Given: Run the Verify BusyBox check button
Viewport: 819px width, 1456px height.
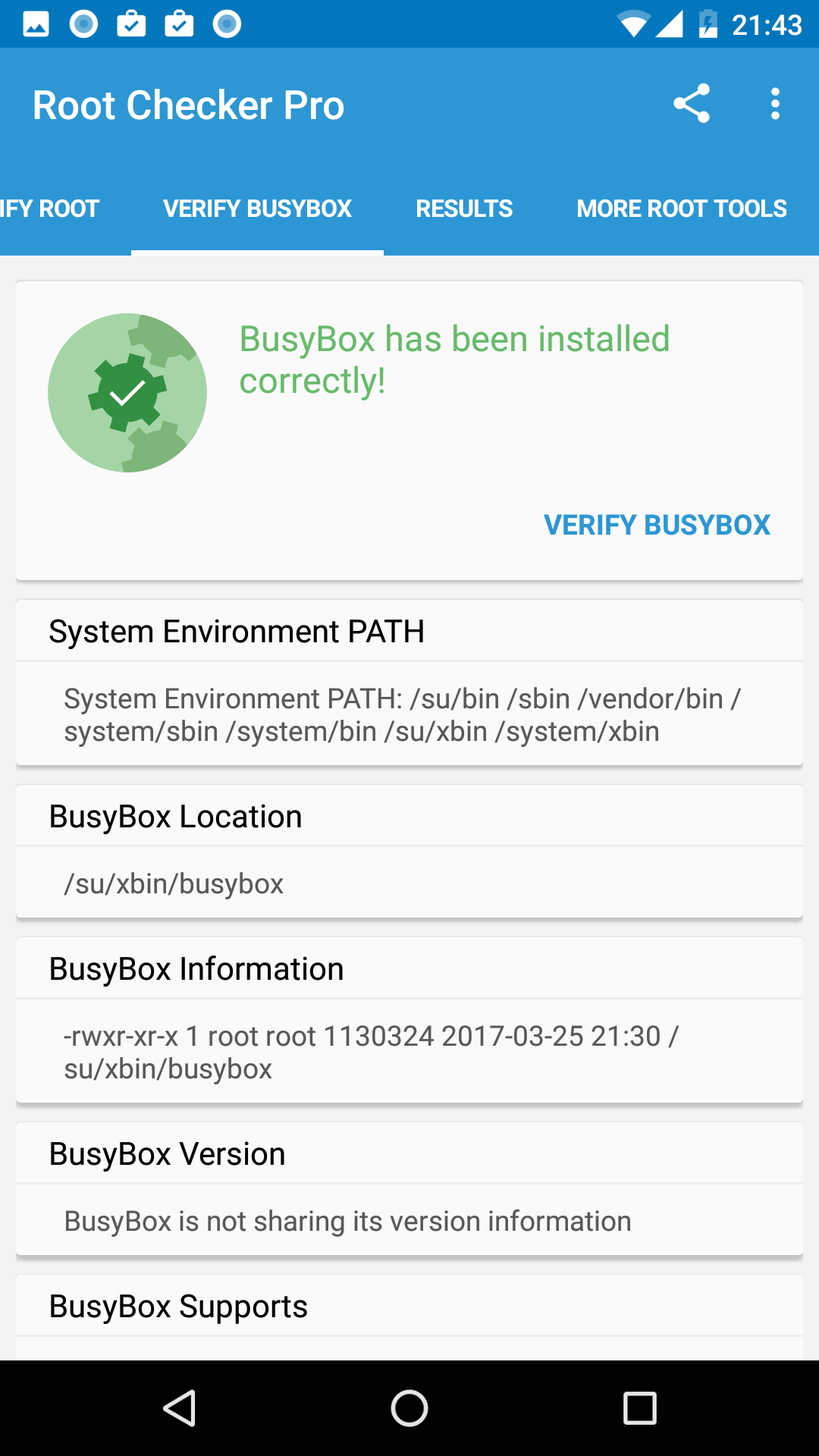Looking at the screenshot, I should 657,525.
